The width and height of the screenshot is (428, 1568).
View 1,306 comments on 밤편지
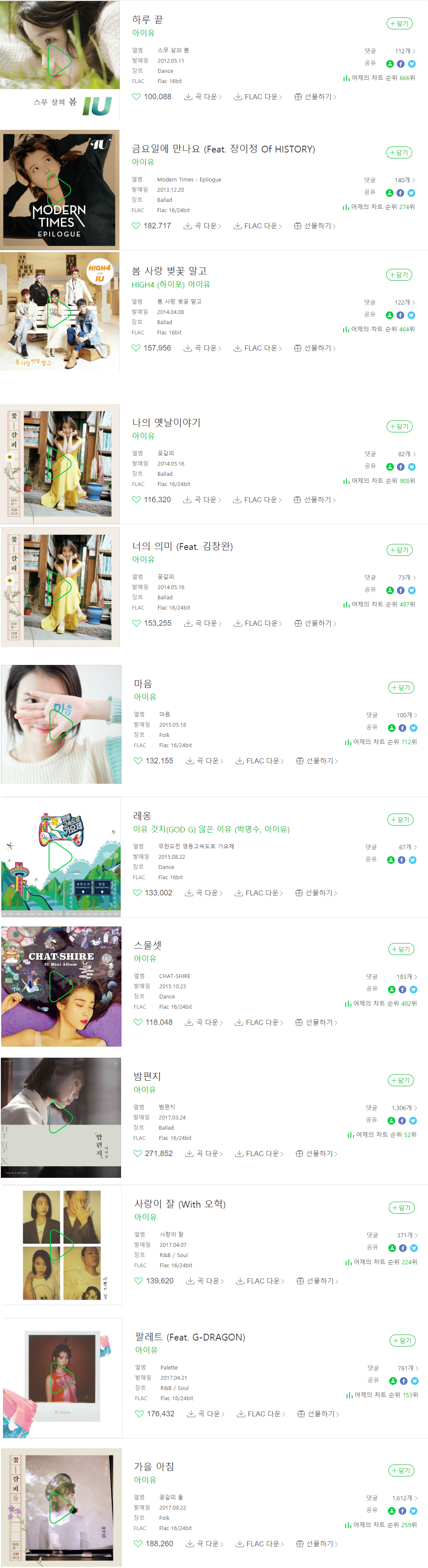(x=404, y=1108)
